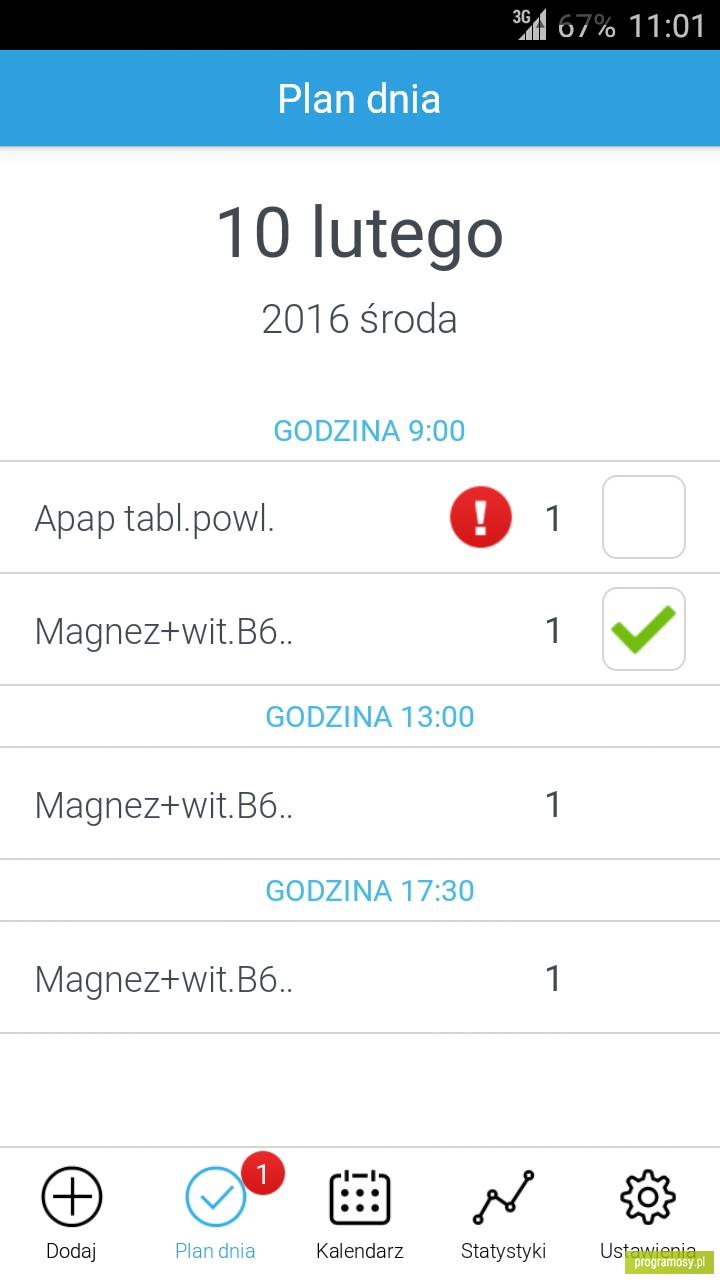
Task: Go to the Kalendarz tab
Action: [360, 1213]
